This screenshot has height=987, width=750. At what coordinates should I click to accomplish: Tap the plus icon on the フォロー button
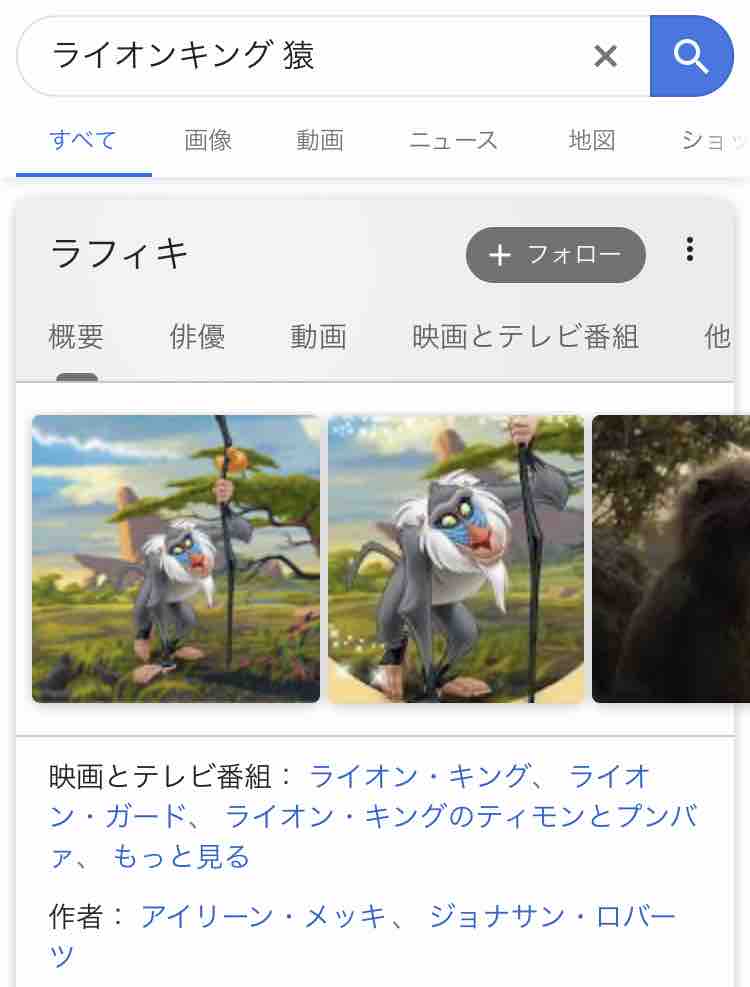pyautogui.click(x=500, y=255)
